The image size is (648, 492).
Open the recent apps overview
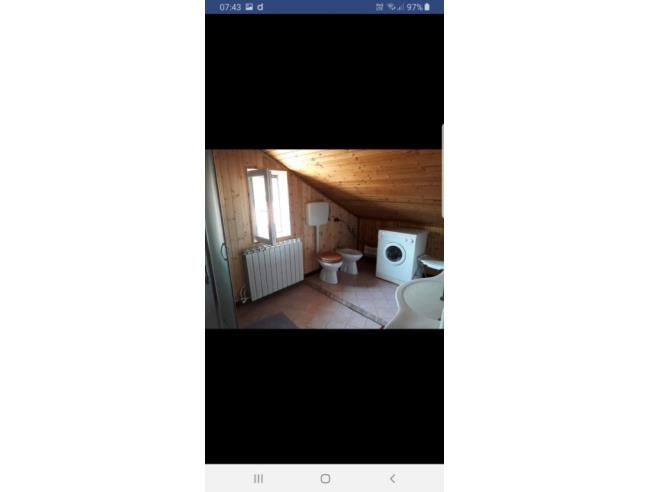click(258, 479)
